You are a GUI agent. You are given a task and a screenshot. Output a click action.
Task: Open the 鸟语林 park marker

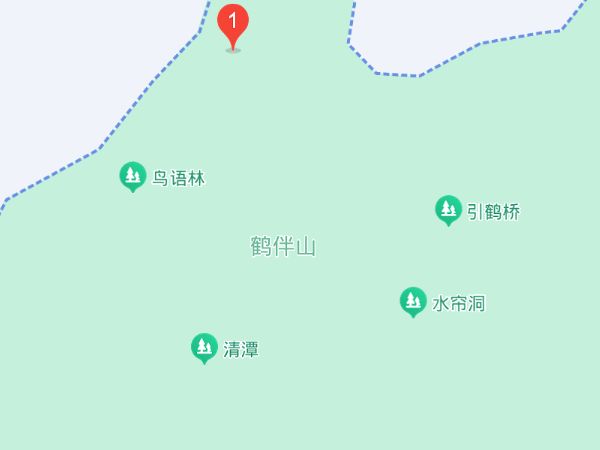coord(132,176)
